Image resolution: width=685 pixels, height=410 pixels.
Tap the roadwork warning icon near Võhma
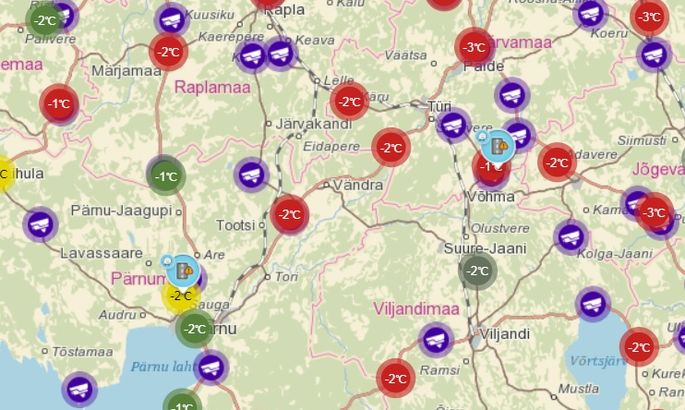pos(496,145)
